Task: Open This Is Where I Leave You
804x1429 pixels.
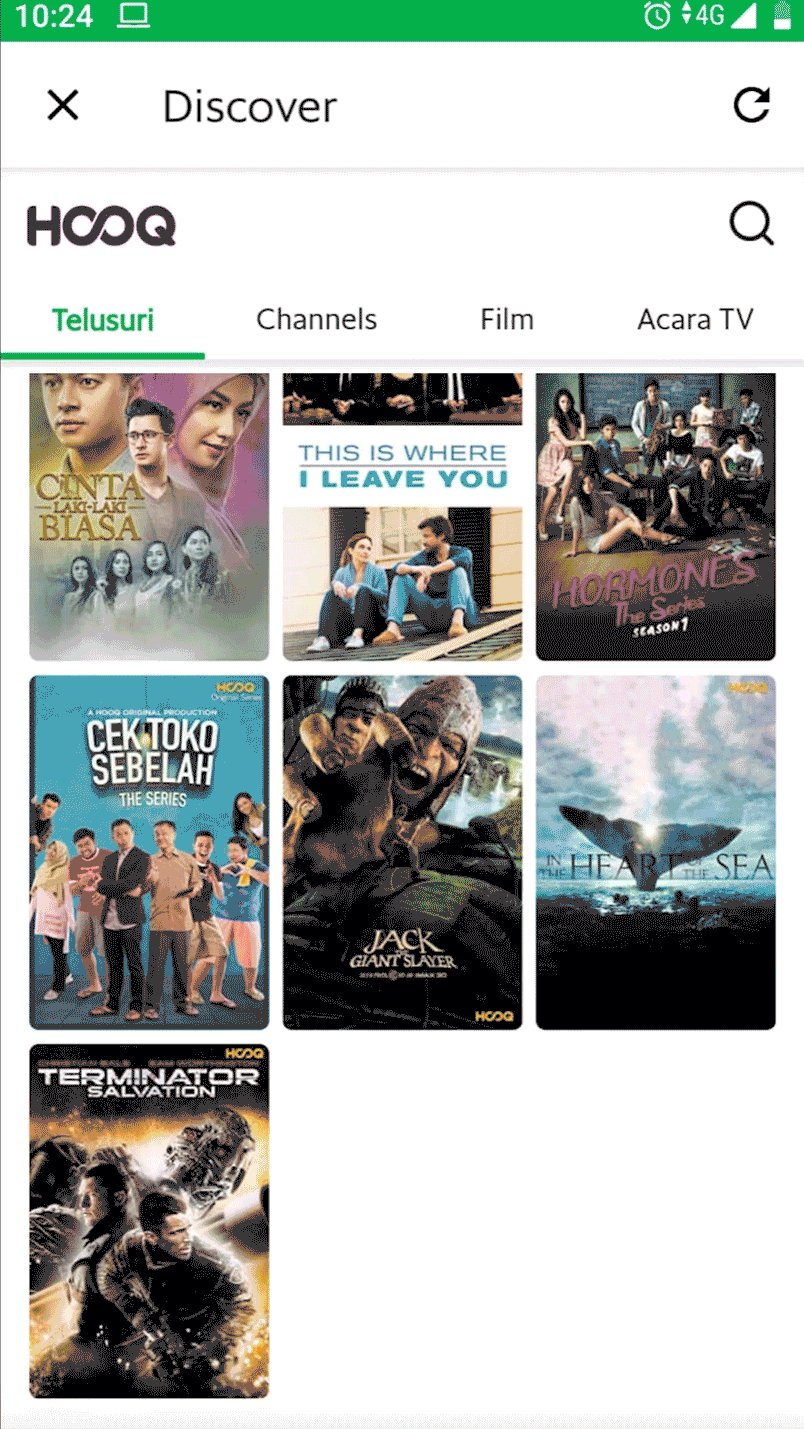Action: [x=402, y=517]
